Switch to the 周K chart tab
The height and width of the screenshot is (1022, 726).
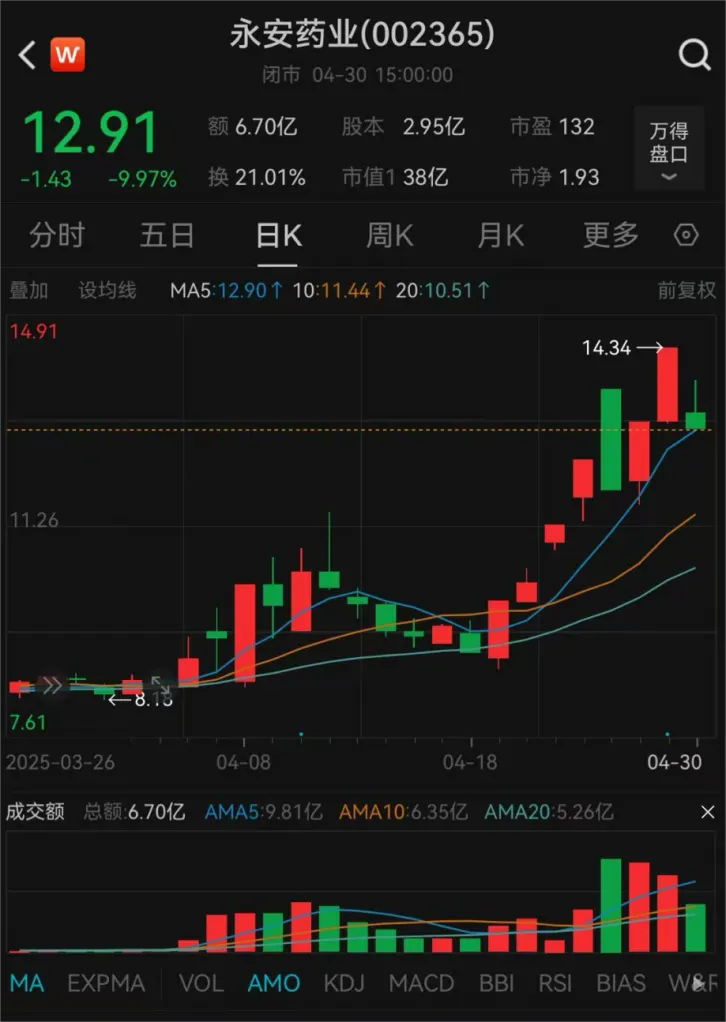[x=389, y=236]
